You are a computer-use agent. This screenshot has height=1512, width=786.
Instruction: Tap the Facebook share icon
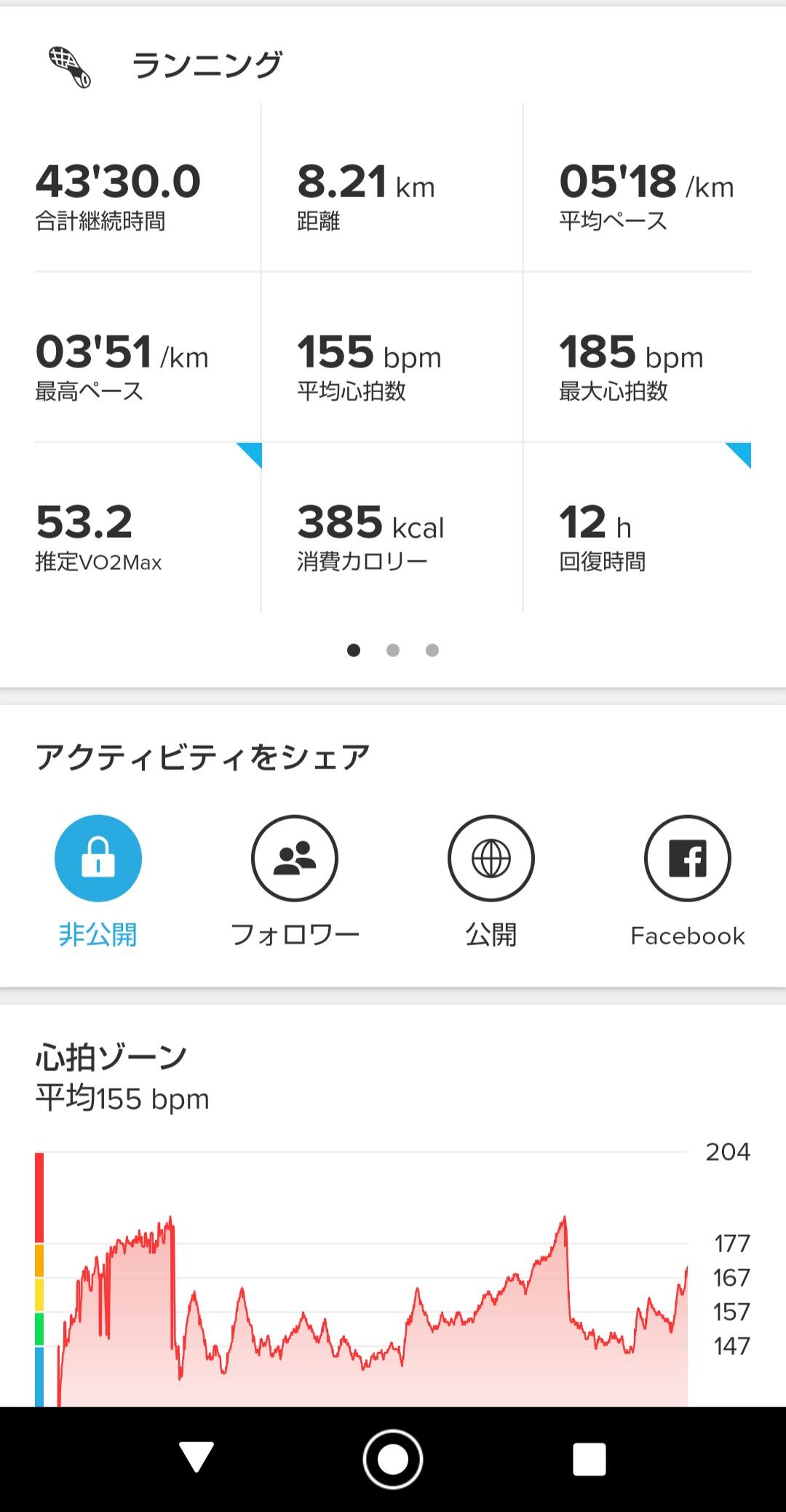pos(688,857)
